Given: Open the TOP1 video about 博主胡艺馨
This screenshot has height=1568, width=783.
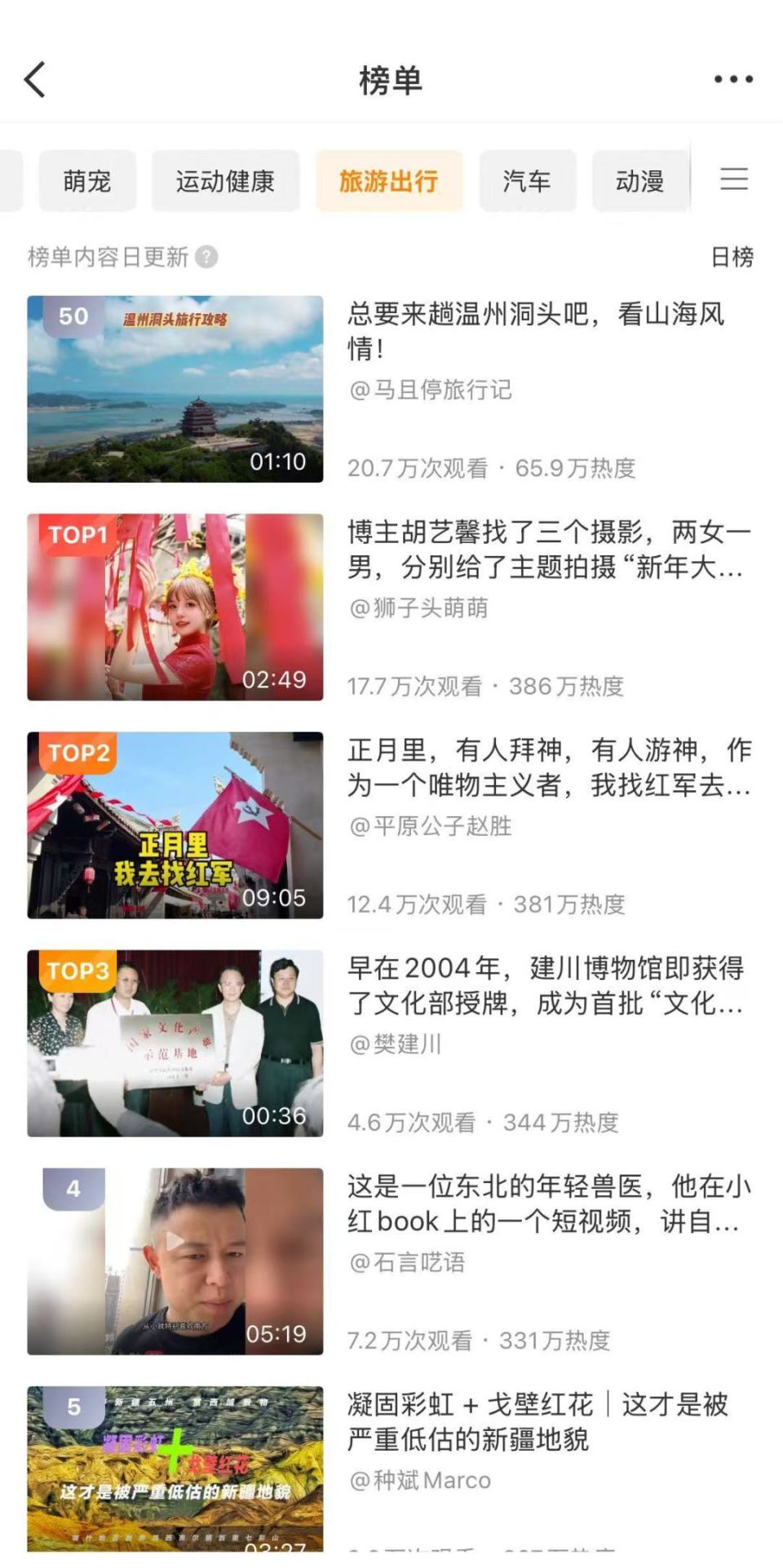Looking at the screenshot, I should point(175,607).
